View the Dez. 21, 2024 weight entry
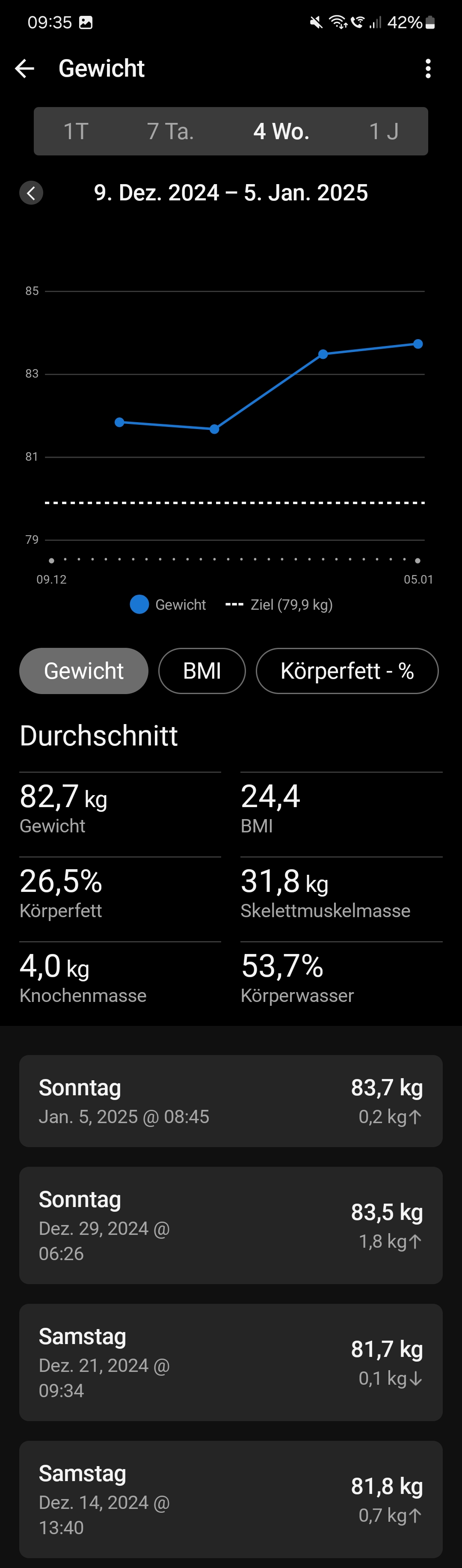This screenshot has width=462, height=1568. click(231, 1362)
